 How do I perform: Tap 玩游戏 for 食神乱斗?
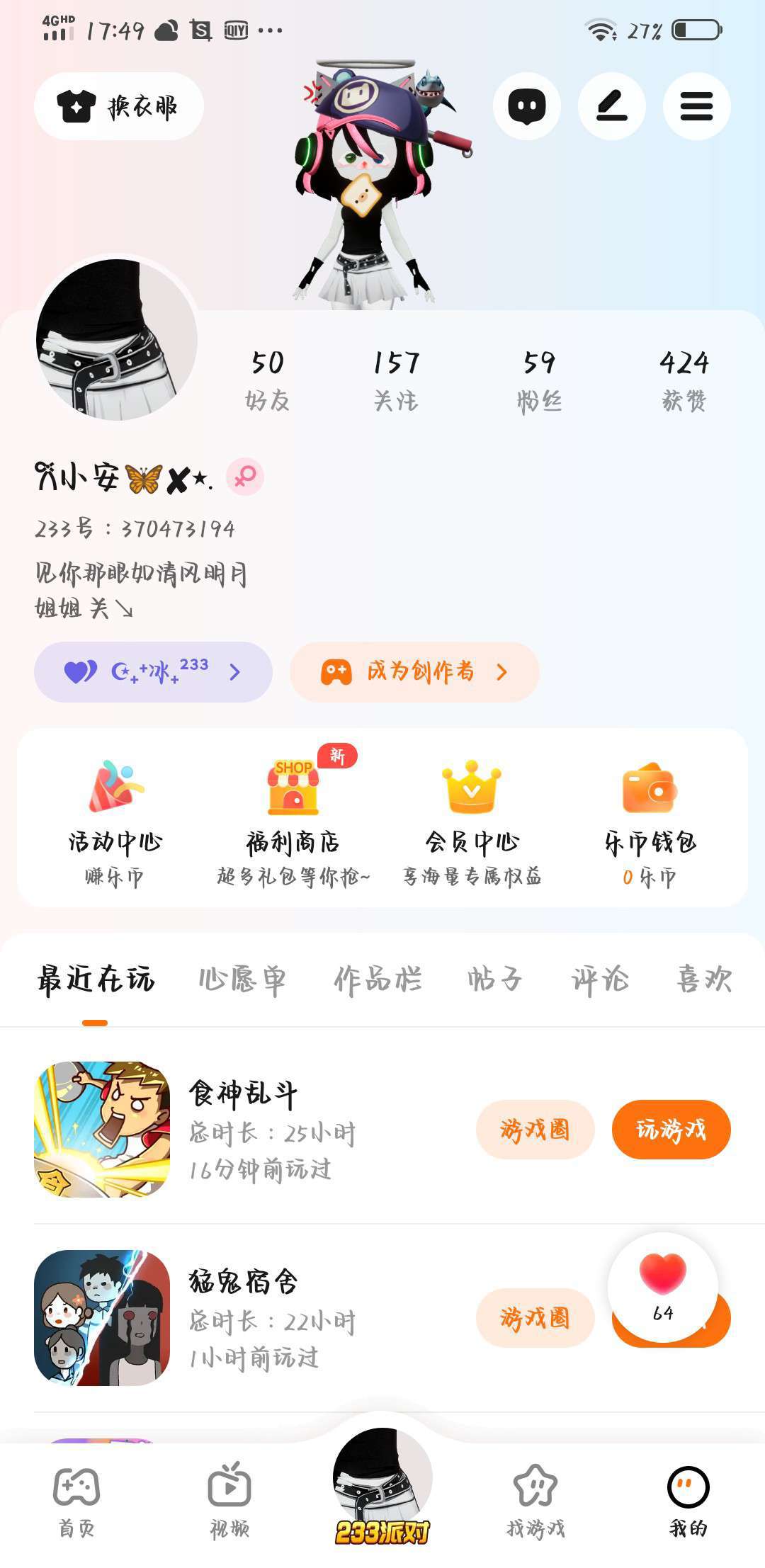click(x=671, y=1130)
